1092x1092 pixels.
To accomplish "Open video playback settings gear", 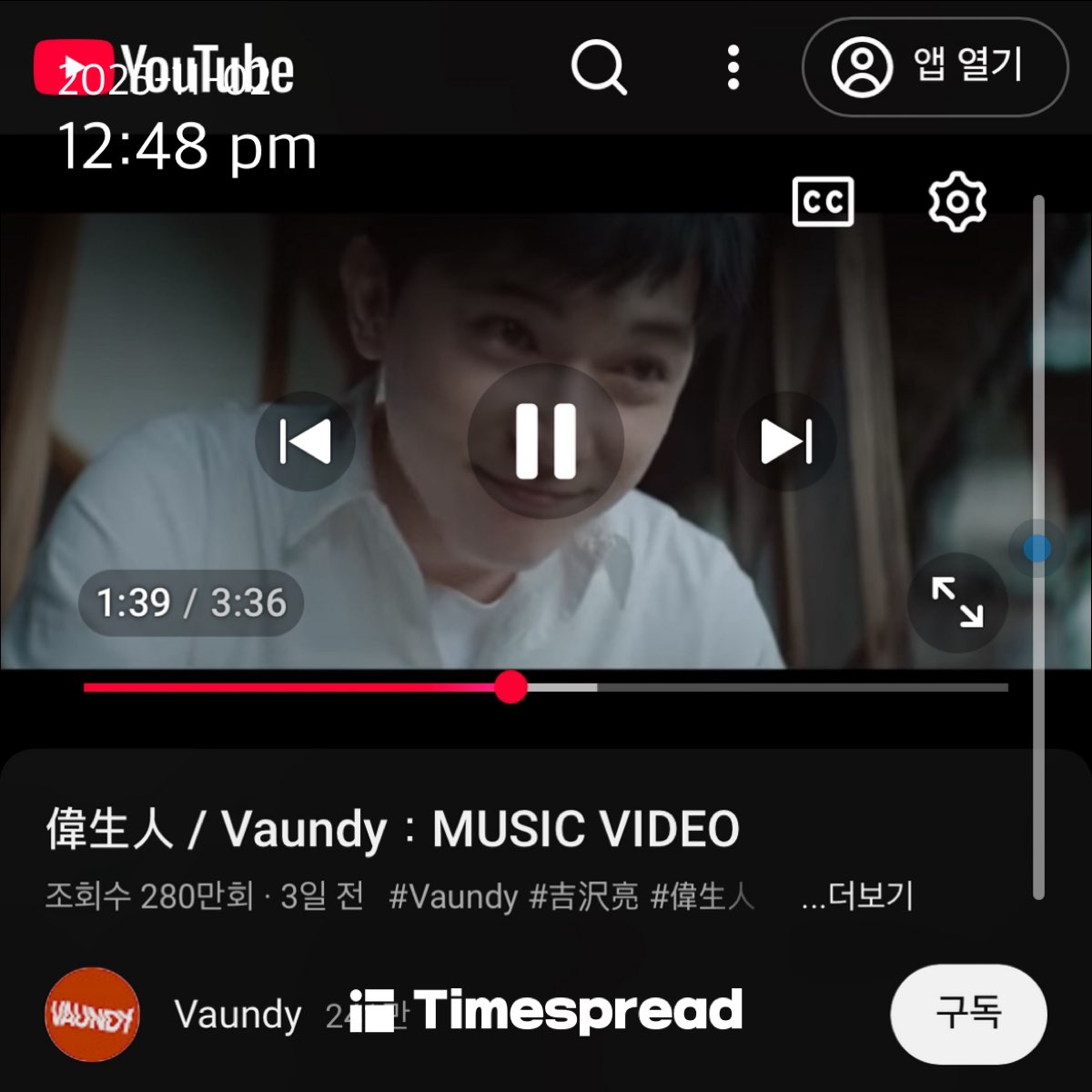I will pyautogui.click(x=956, y=202).
